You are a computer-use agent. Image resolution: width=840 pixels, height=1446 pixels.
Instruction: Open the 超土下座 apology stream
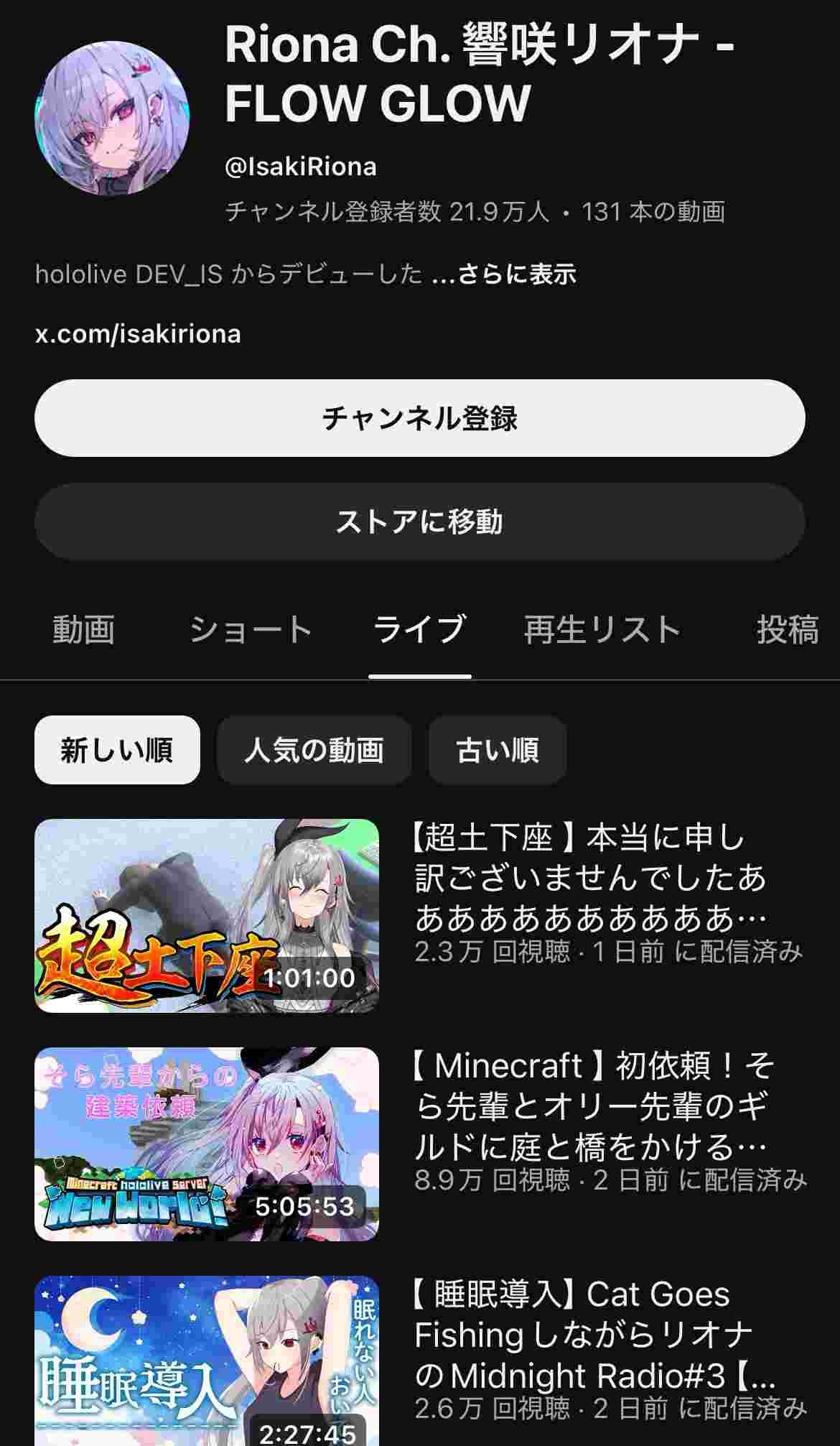click(207, 916)
